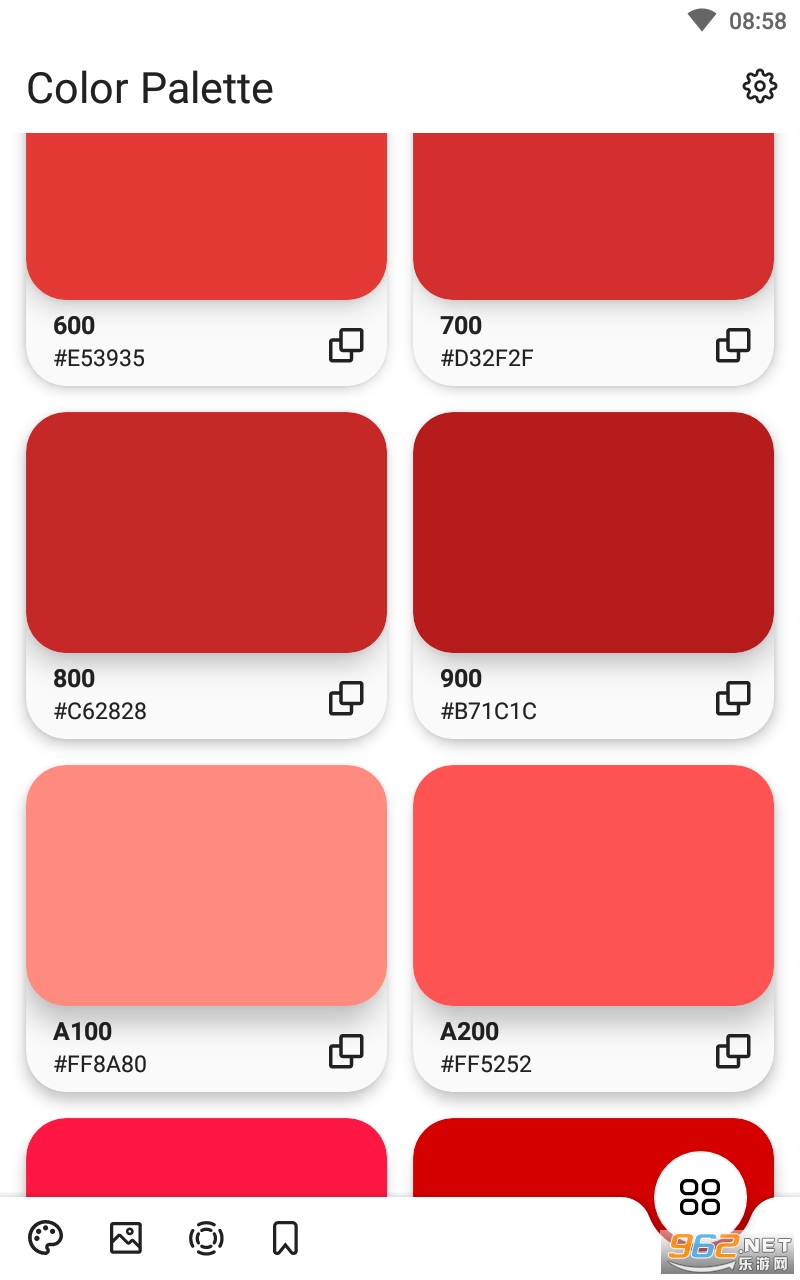Copy hex code #C62828 of shade 800
Viewport: 800px width, 1280px height.
(346, 698)
